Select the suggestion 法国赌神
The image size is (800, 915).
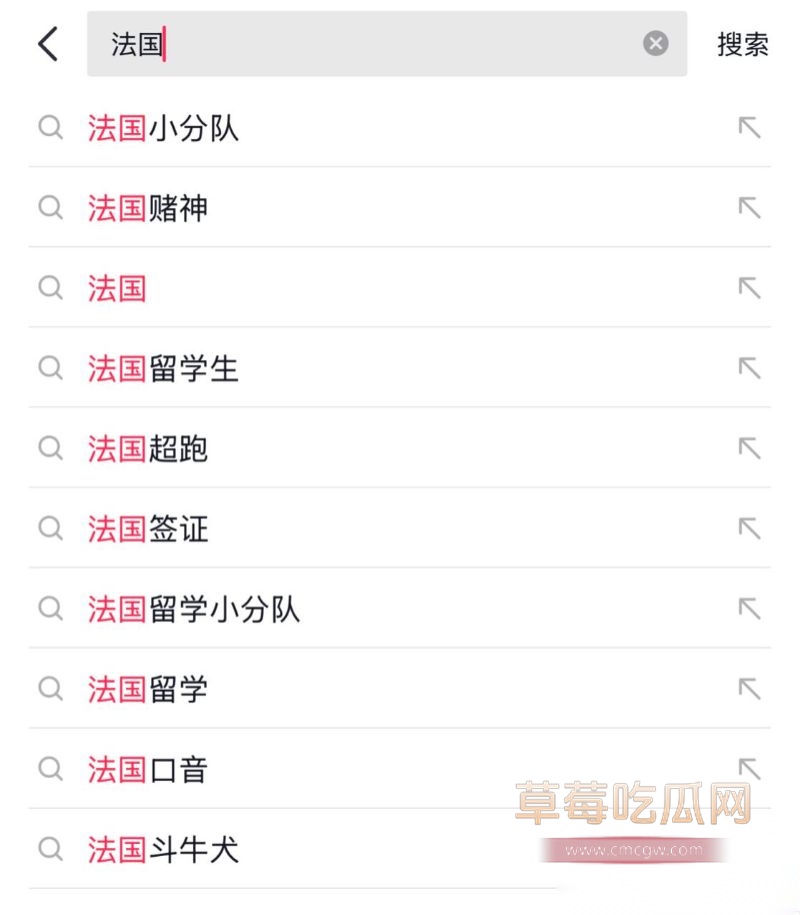click(x=145, y=208)
